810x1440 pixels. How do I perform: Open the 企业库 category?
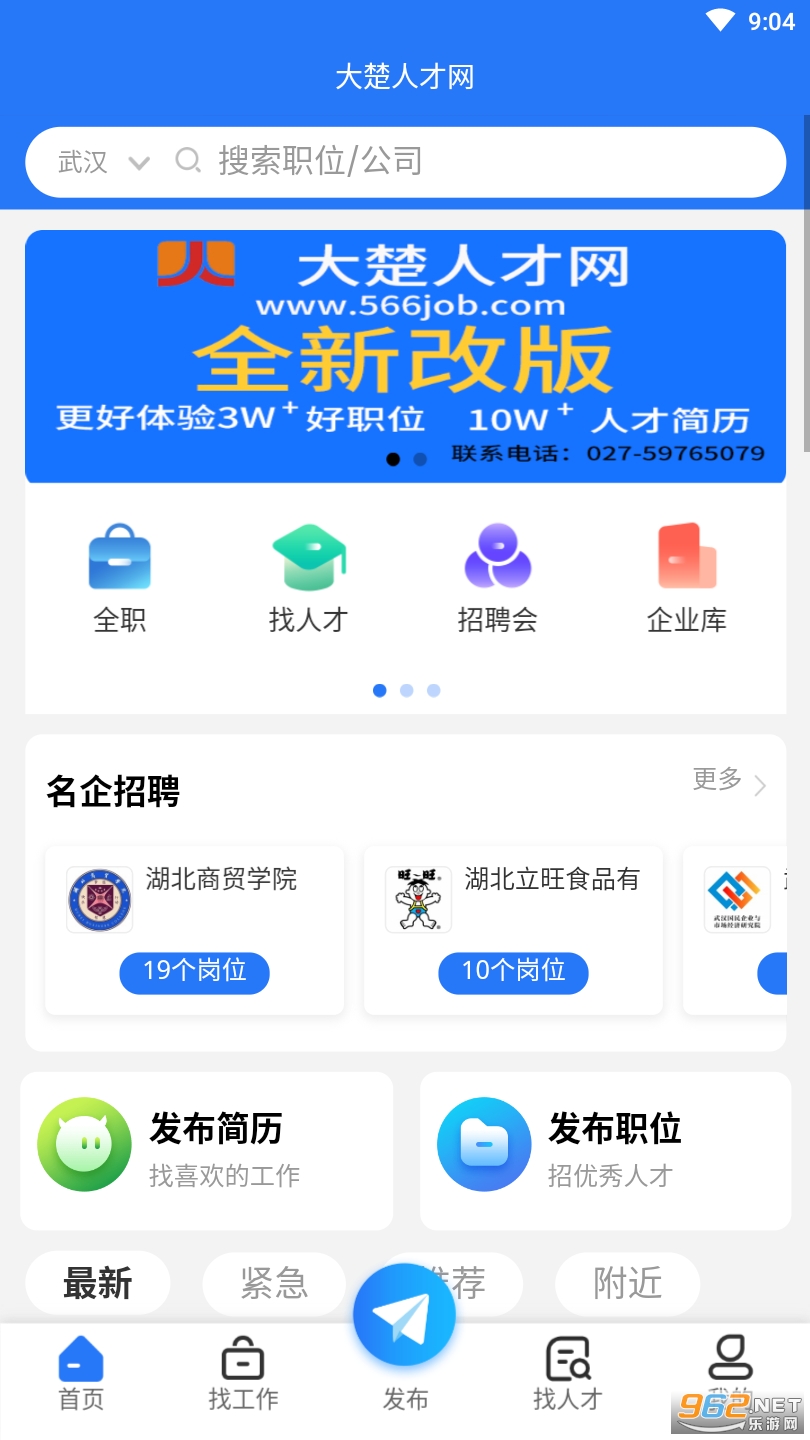click(x=686, y=578)
